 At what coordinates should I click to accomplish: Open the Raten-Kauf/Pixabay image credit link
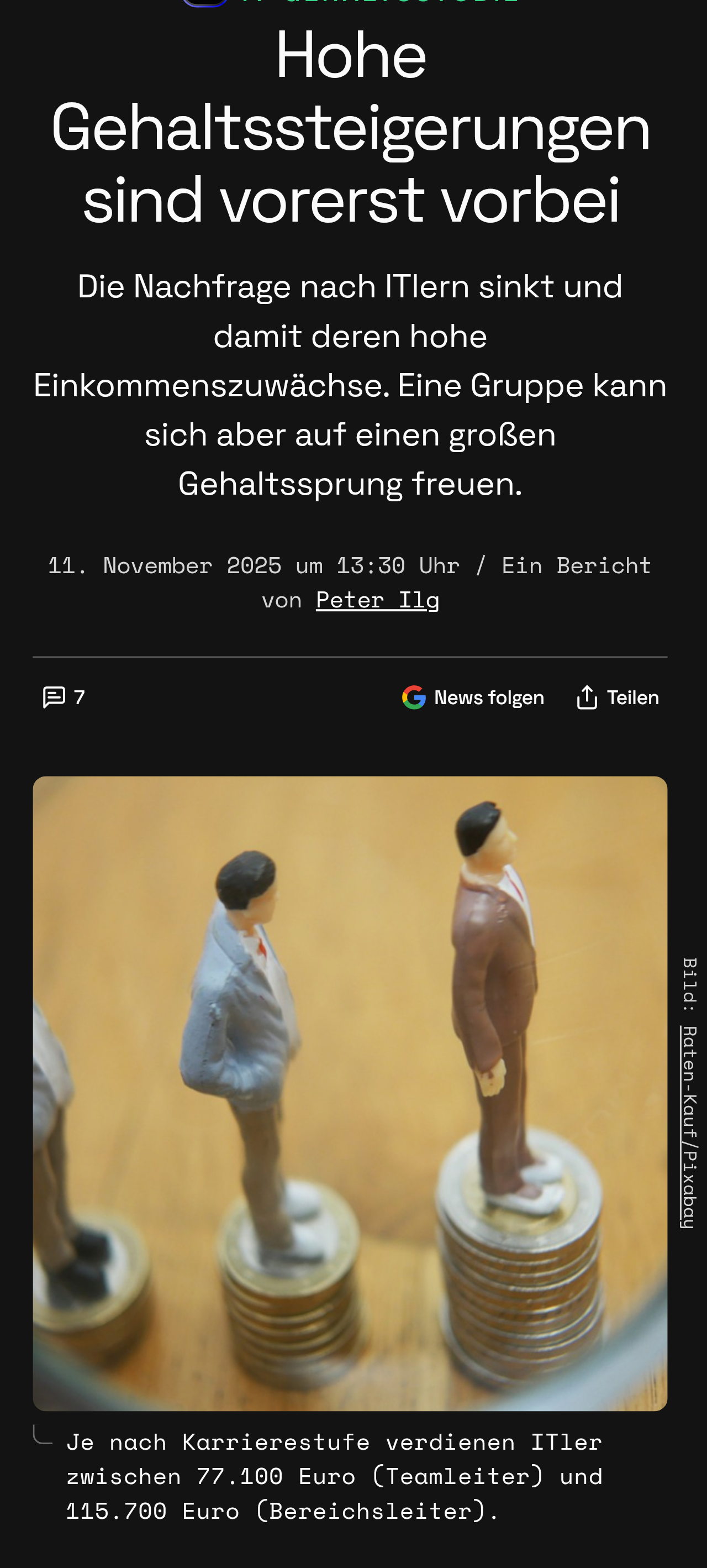tap(688, 1127)
